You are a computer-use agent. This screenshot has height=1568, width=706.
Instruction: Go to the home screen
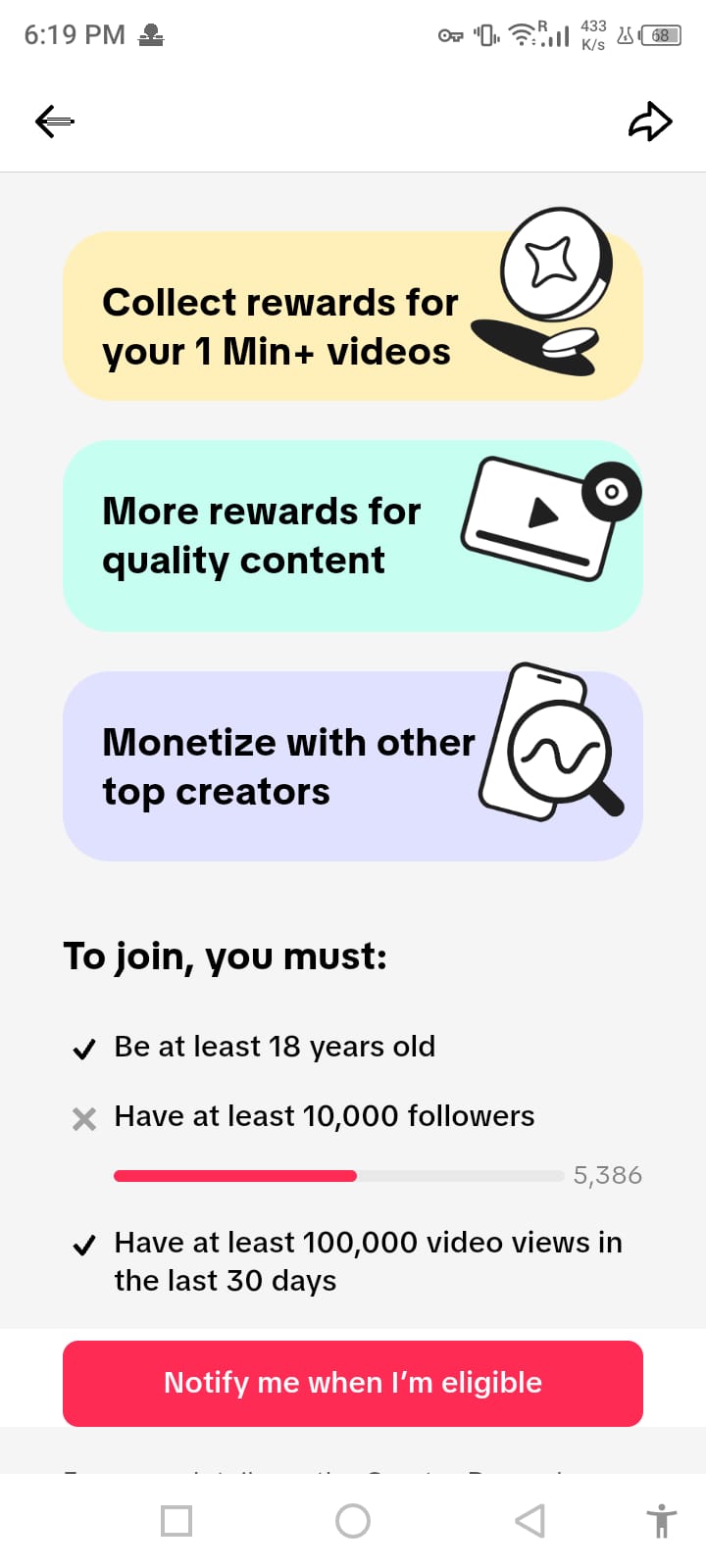click(x=353, y=1521)
